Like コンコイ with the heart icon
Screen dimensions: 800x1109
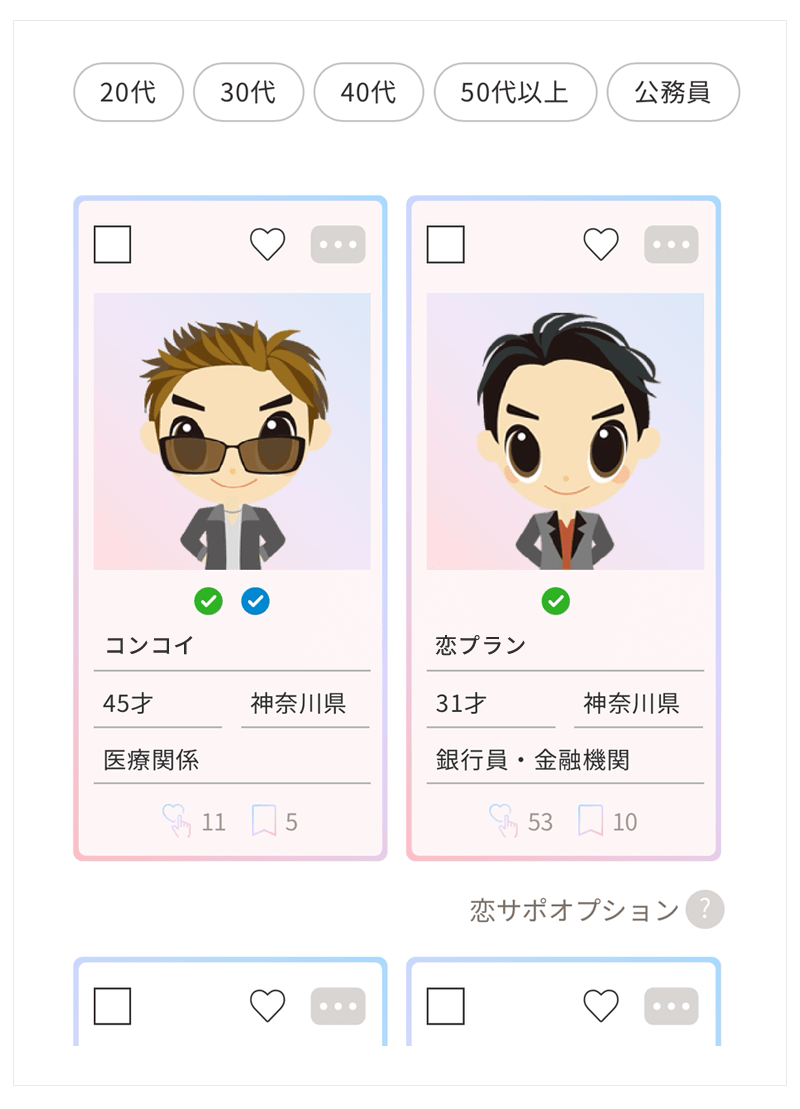(x=267, y=244)
